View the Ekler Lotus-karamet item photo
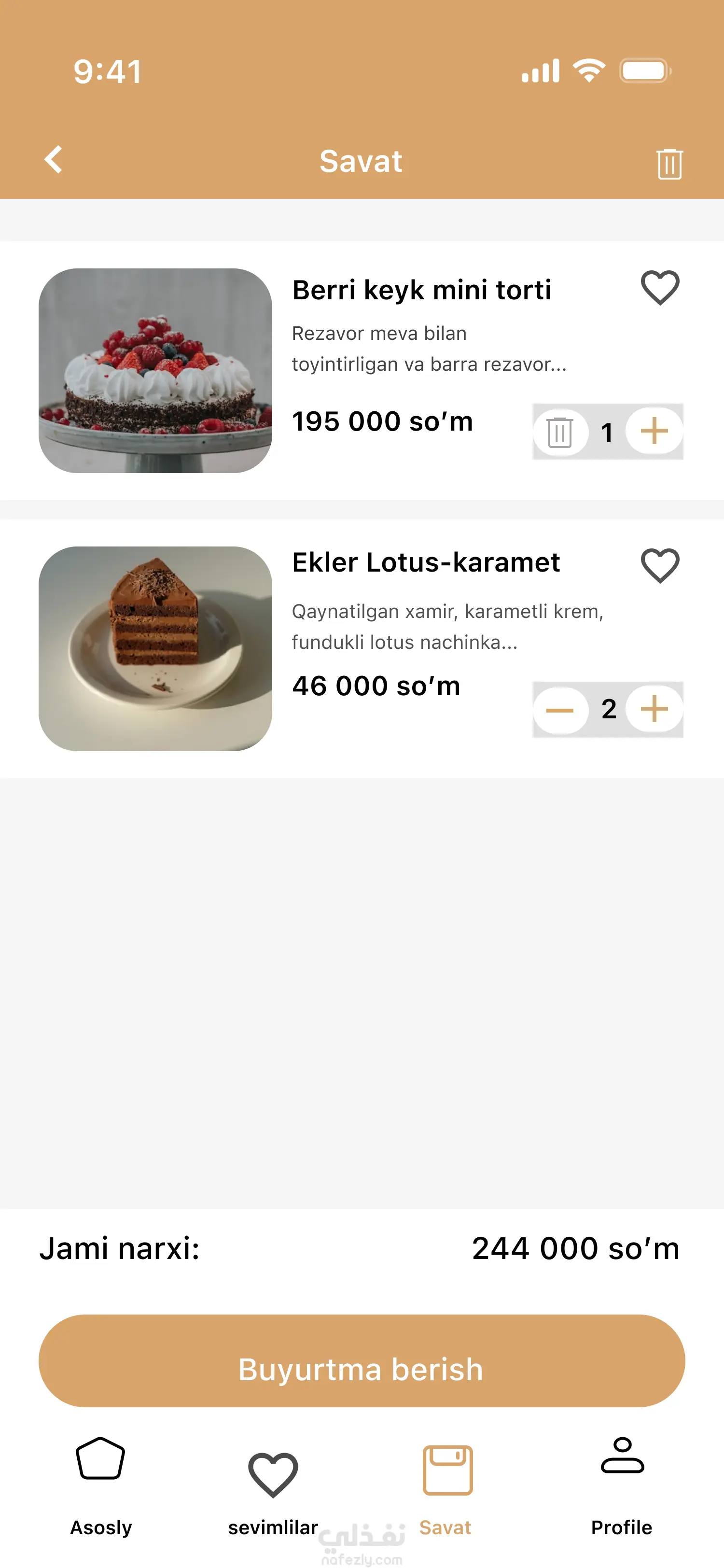Screen dimensions: 724x1568 point(155,649)
